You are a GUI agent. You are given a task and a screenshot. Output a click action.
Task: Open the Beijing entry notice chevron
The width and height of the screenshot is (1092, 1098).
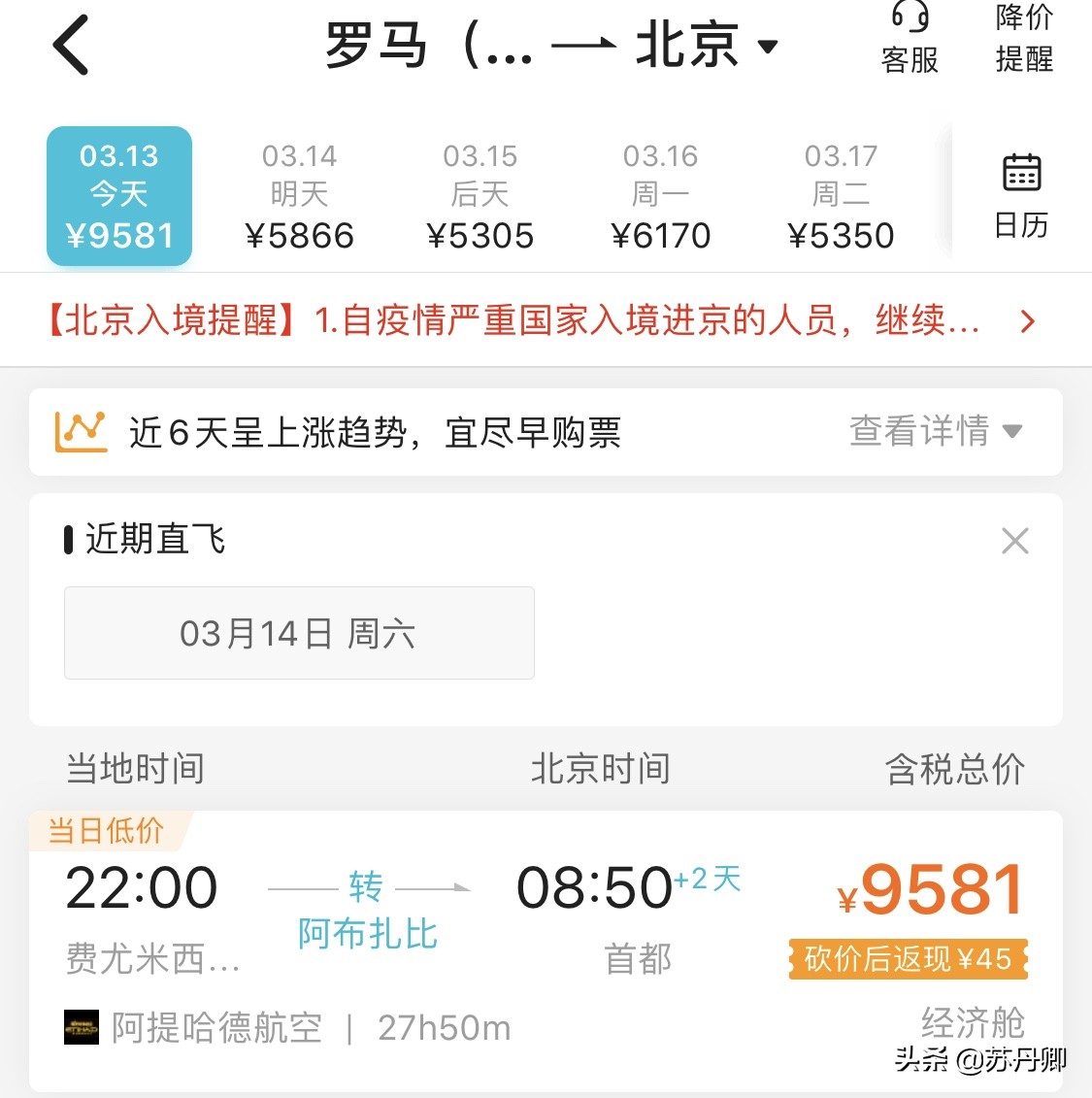pos(1026,320)
